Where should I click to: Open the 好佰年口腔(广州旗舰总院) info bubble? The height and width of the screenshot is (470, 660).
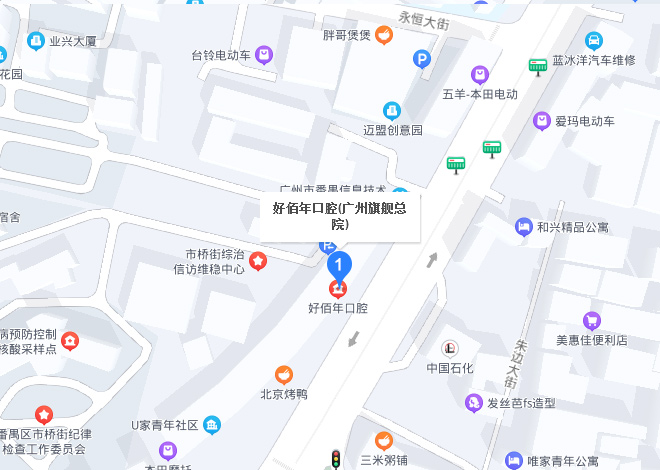(340, 216)
